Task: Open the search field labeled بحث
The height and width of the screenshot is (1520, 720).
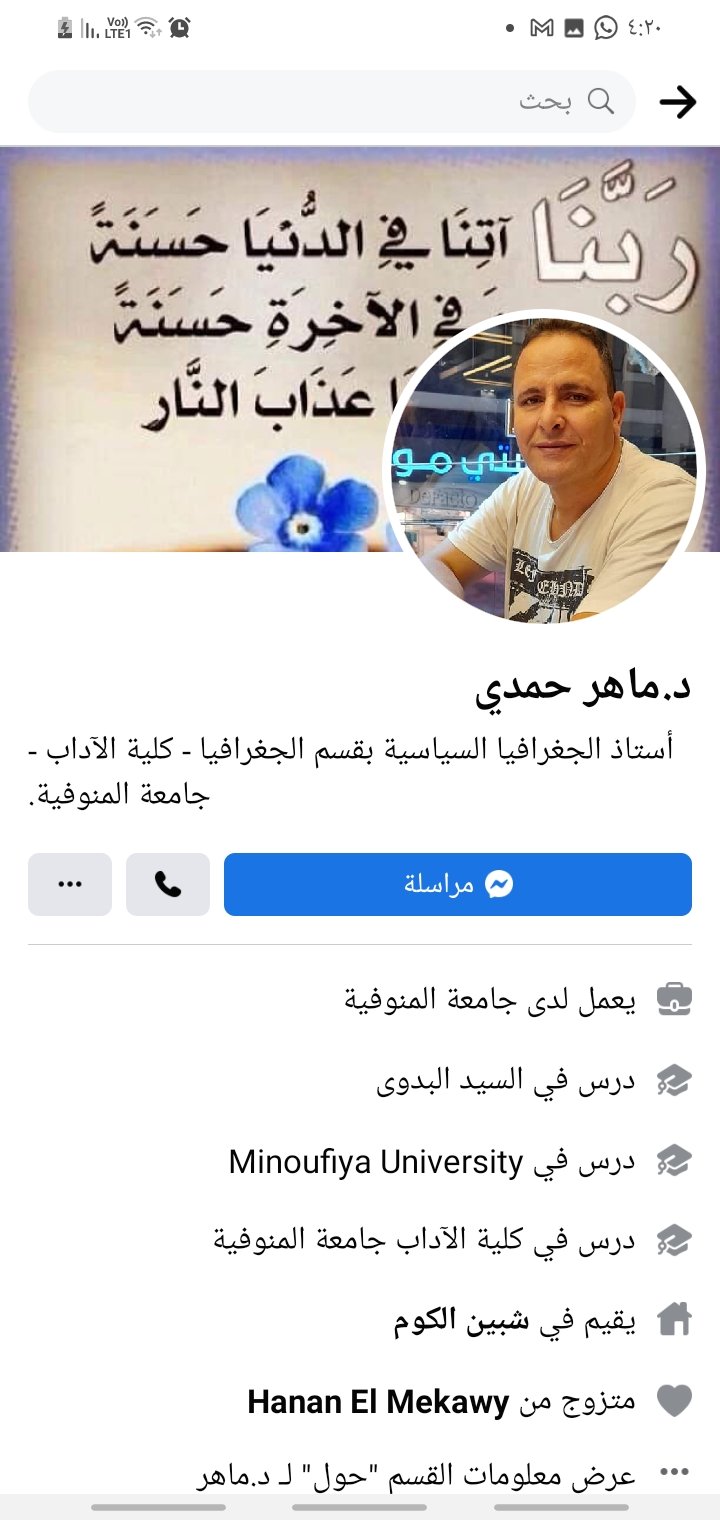Action: [x=332, y=102]
